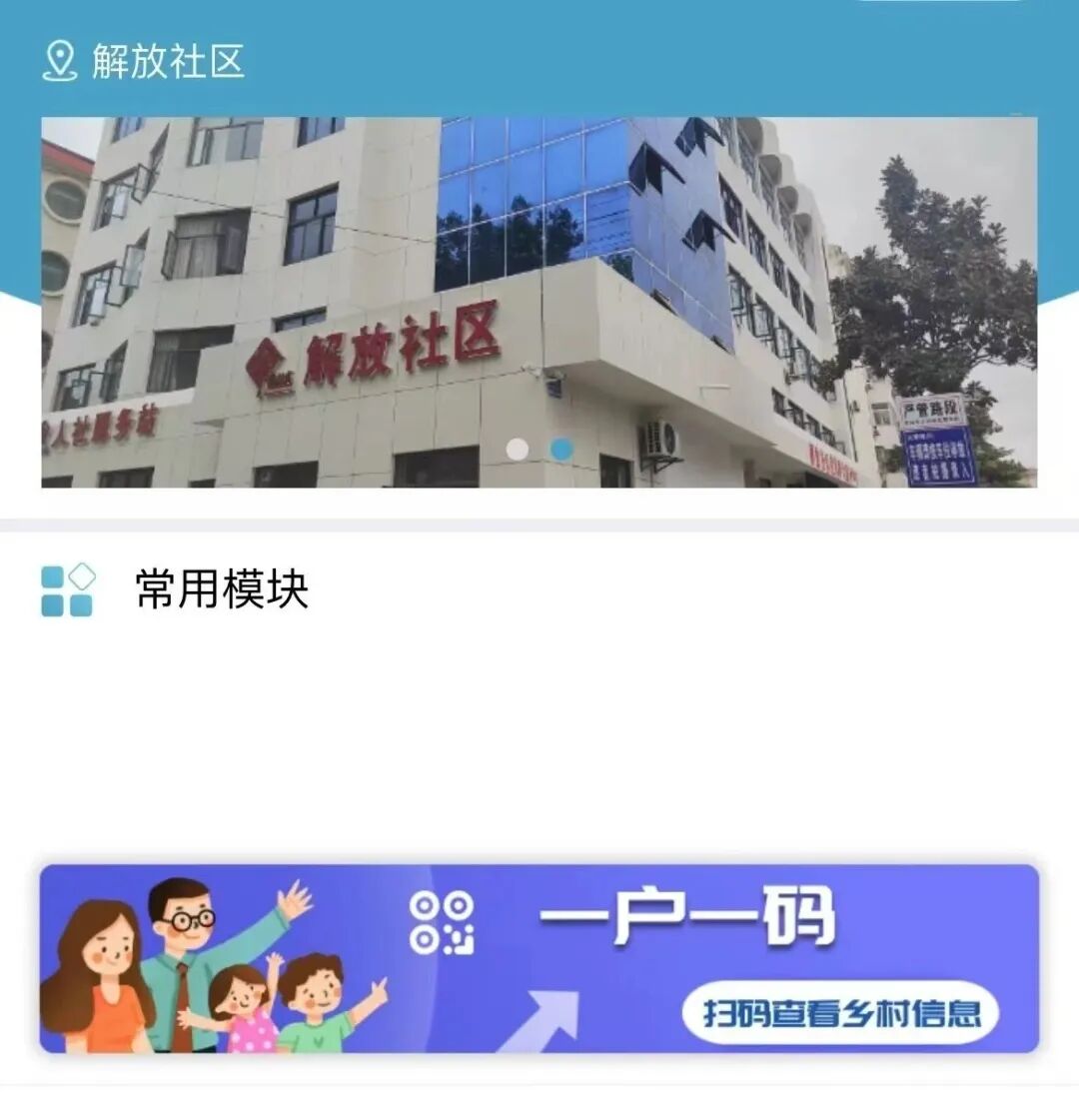Select the second carousel page dot
The image size is (1079, 1120).
point(561,450)
